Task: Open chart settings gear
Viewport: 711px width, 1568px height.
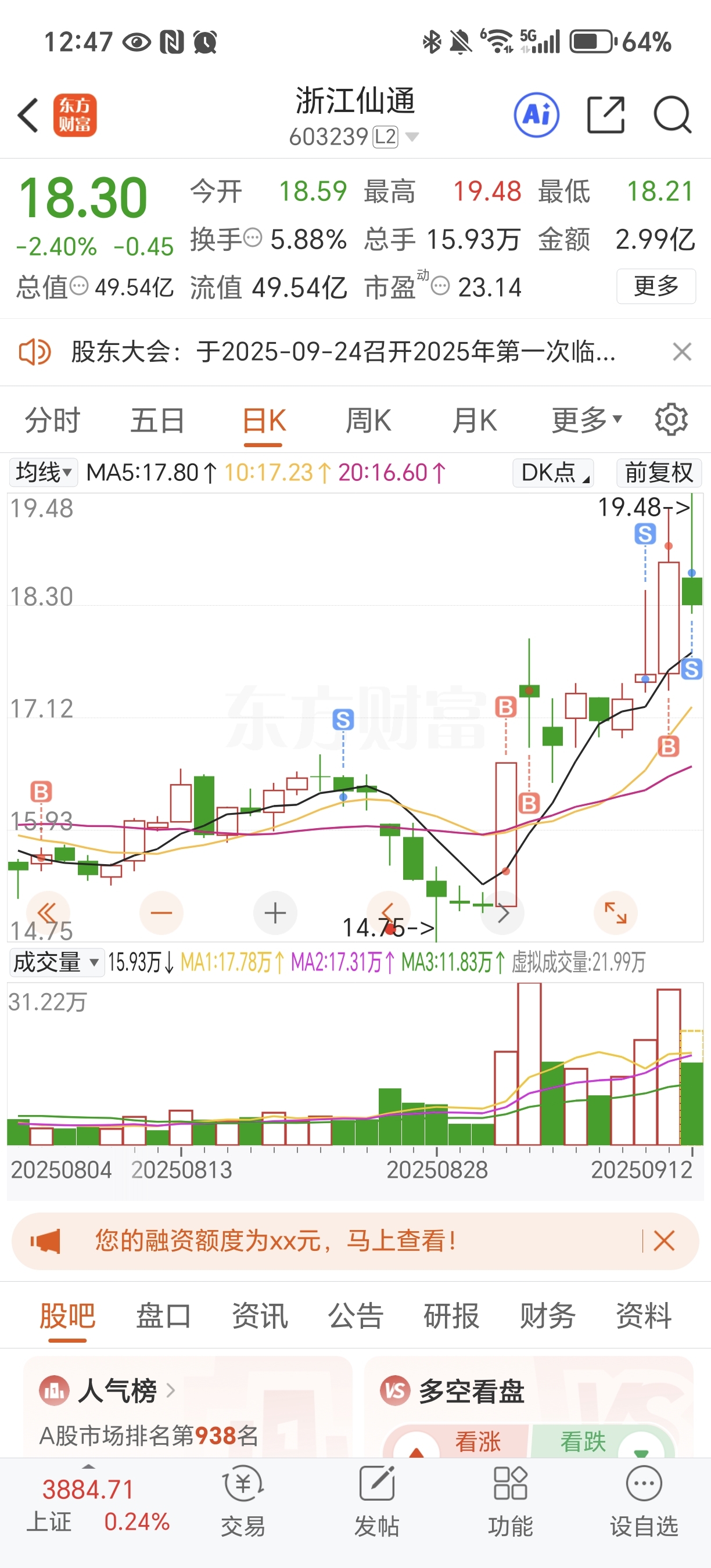Action: click(x=671, y=419)
